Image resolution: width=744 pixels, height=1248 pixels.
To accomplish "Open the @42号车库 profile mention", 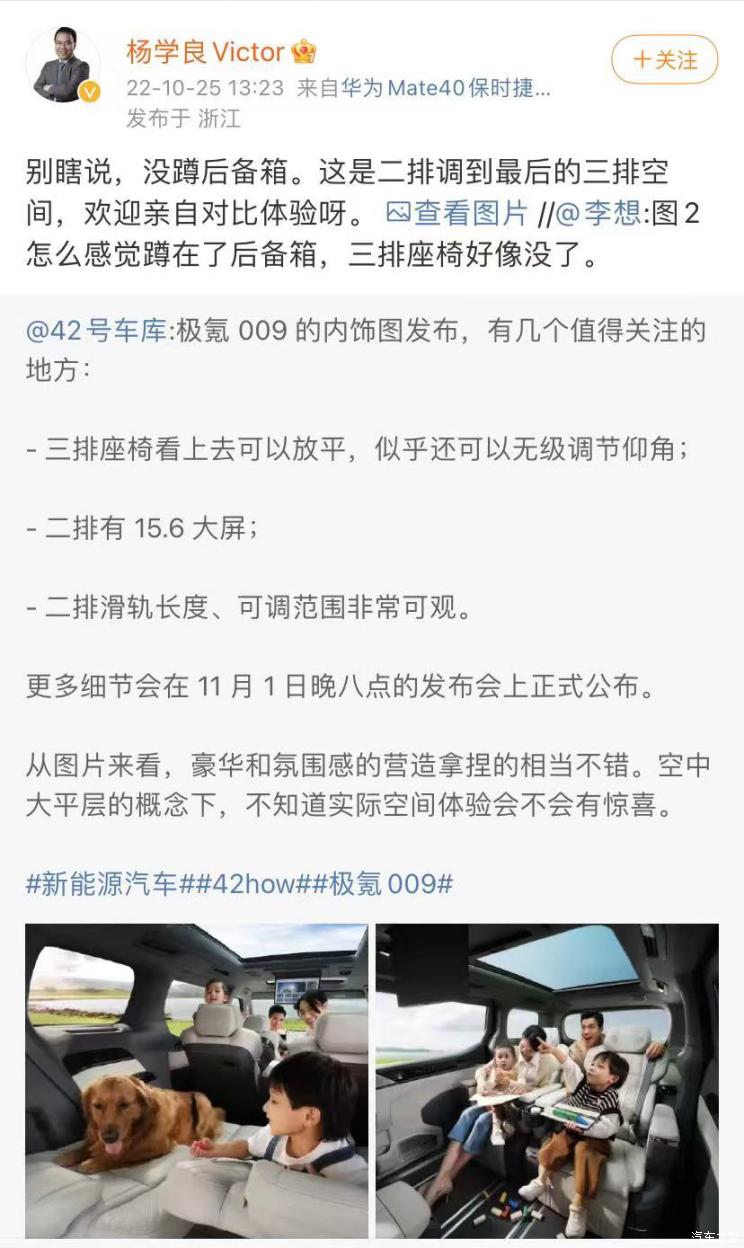I will 96,332.
